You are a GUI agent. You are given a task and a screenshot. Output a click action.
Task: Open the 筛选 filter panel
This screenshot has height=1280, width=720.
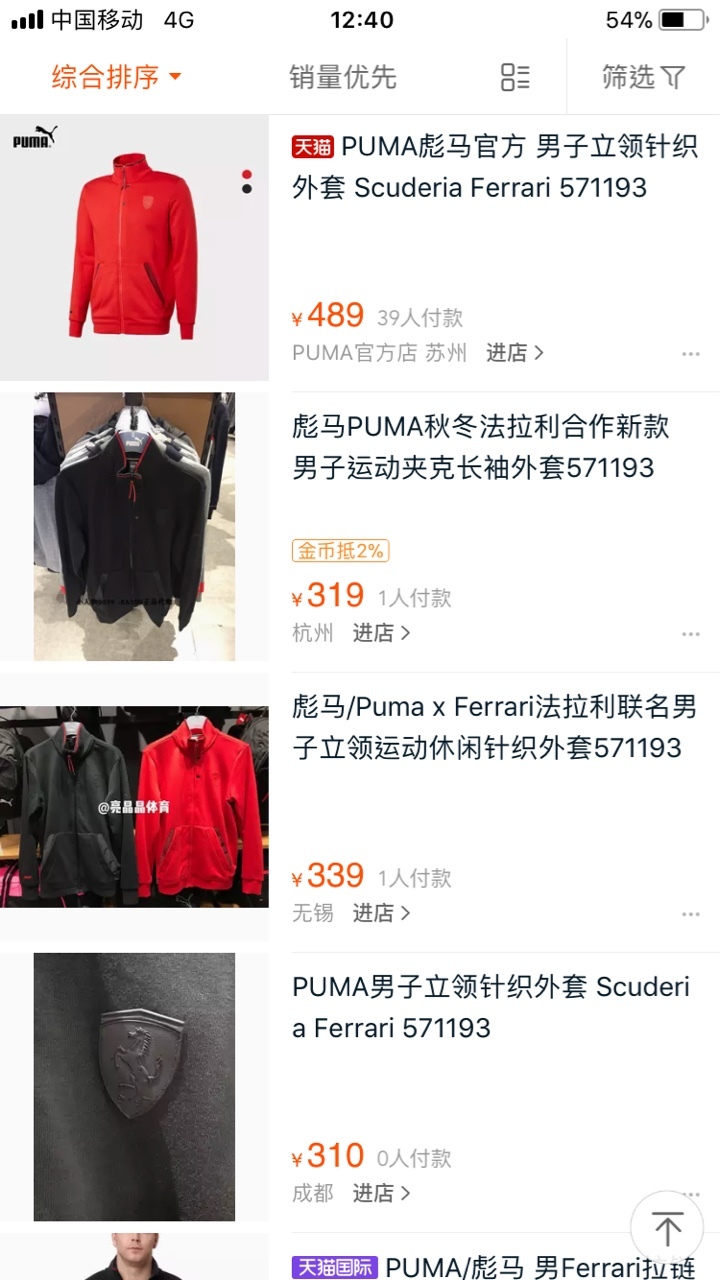pyautogui.click(x=643, y=77)
